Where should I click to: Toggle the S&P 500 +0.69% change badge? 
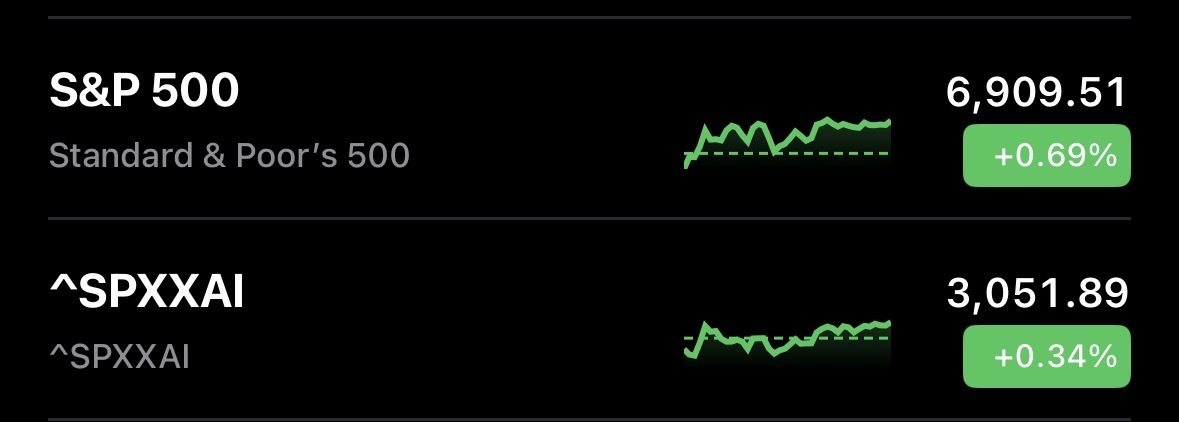(1046, 156)
